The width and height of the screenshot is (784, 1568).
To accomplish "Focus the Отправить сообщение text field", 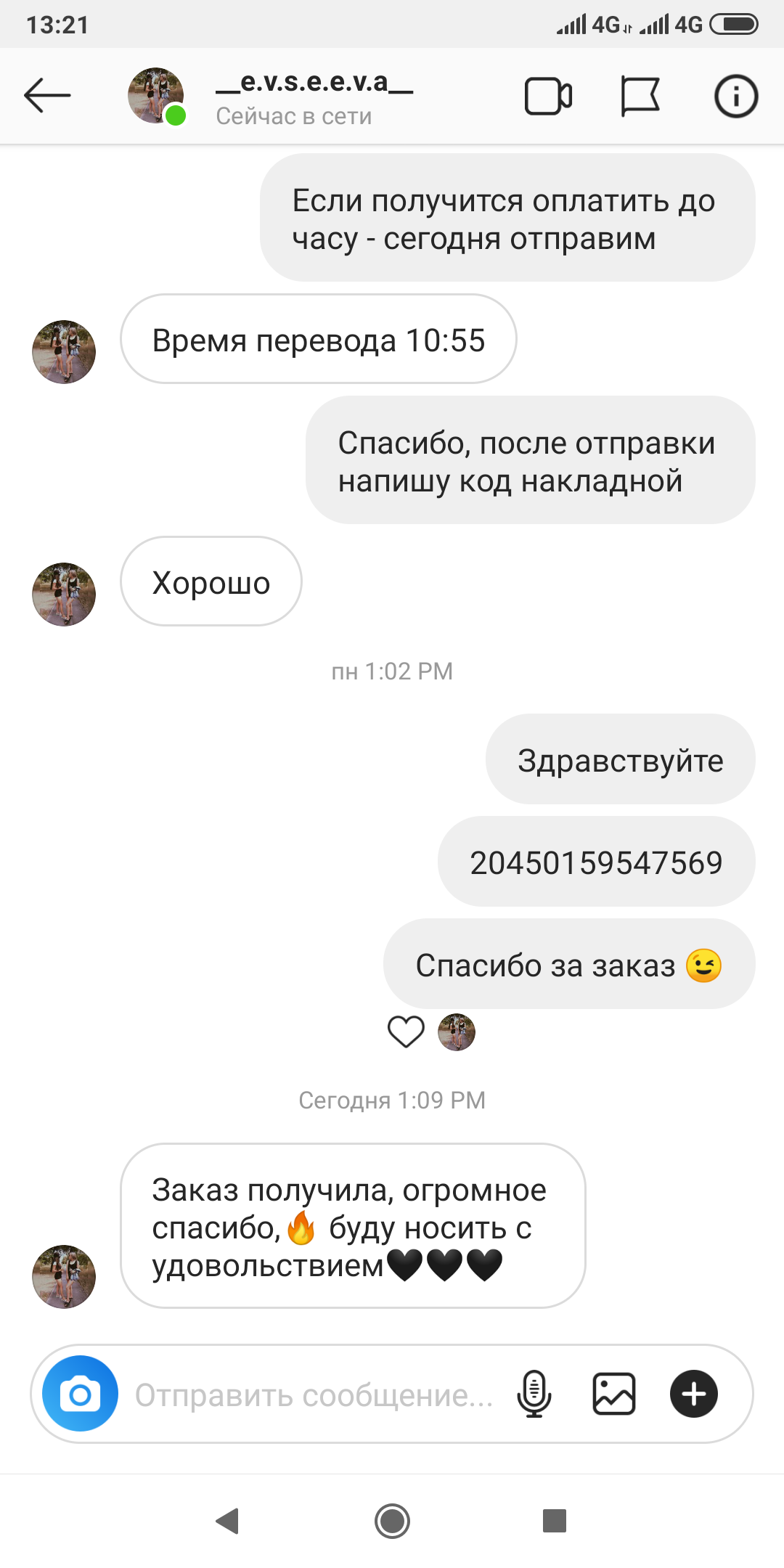I will 314,1395.
